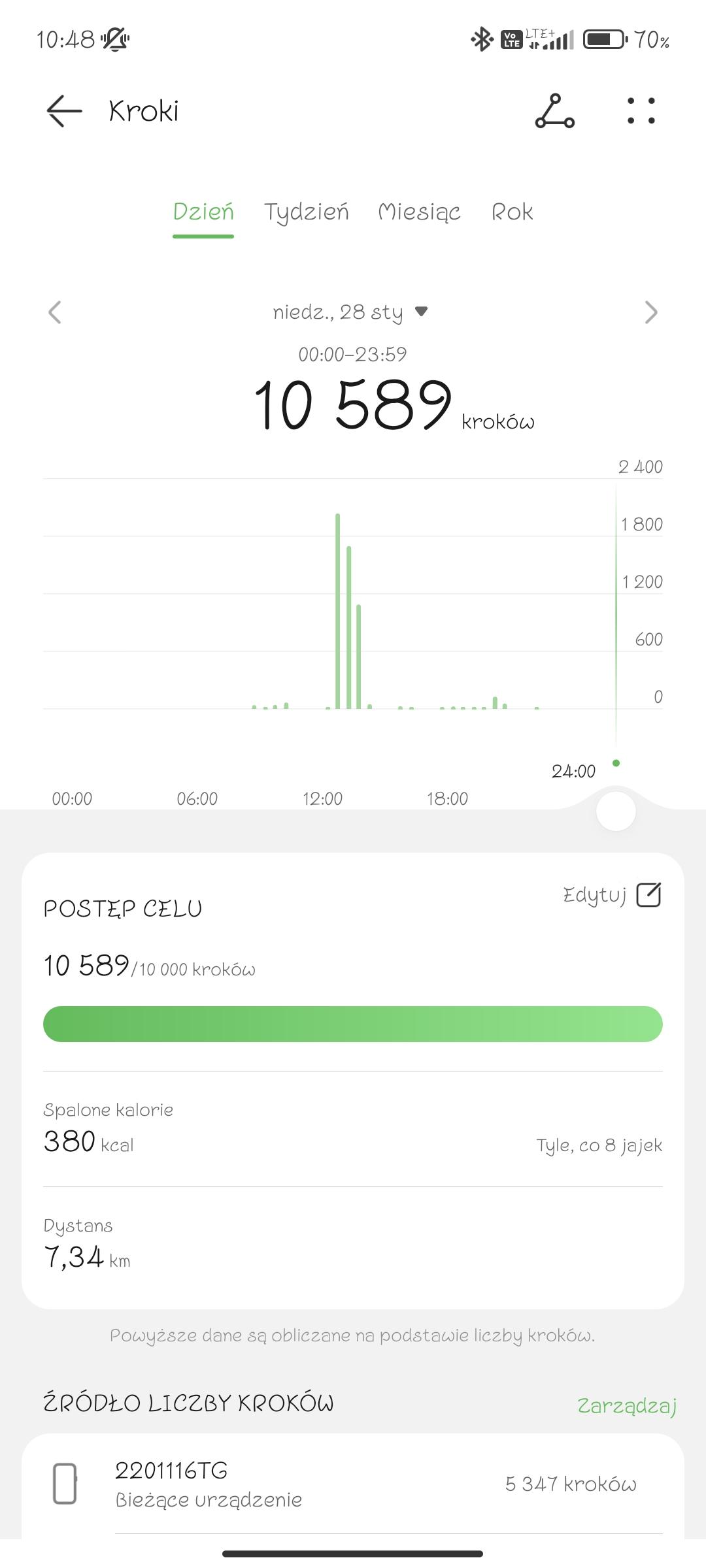Viewport: 706px width, 1568px height.
Task: Switch to the Miesiąc tab
Action: coord(419,212)
